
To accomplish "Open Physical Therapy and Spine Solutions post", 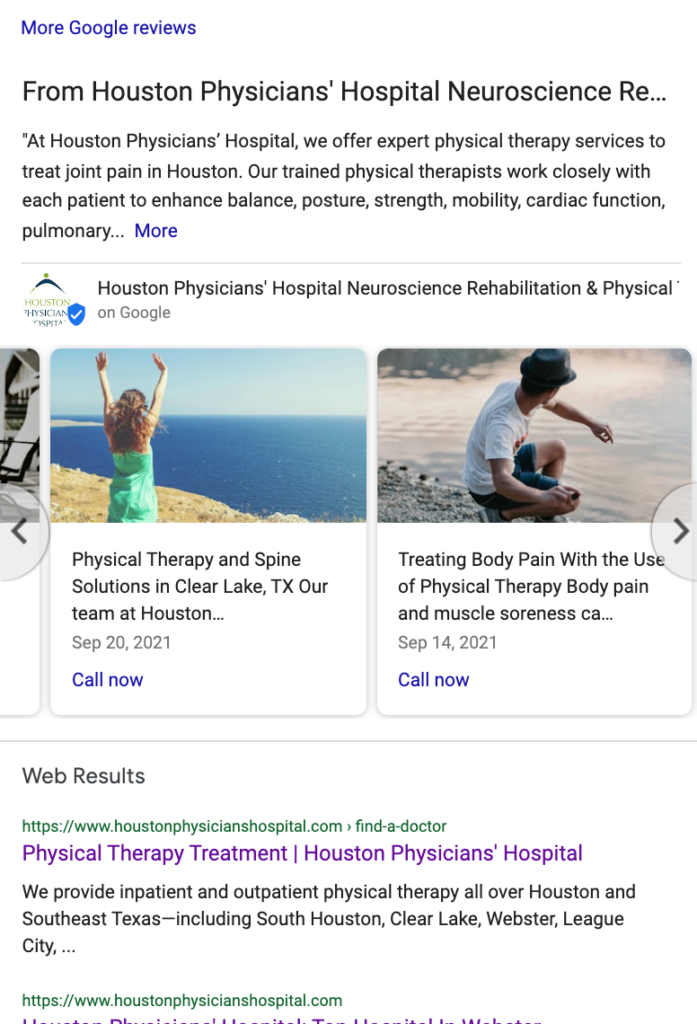I will 200,586.
